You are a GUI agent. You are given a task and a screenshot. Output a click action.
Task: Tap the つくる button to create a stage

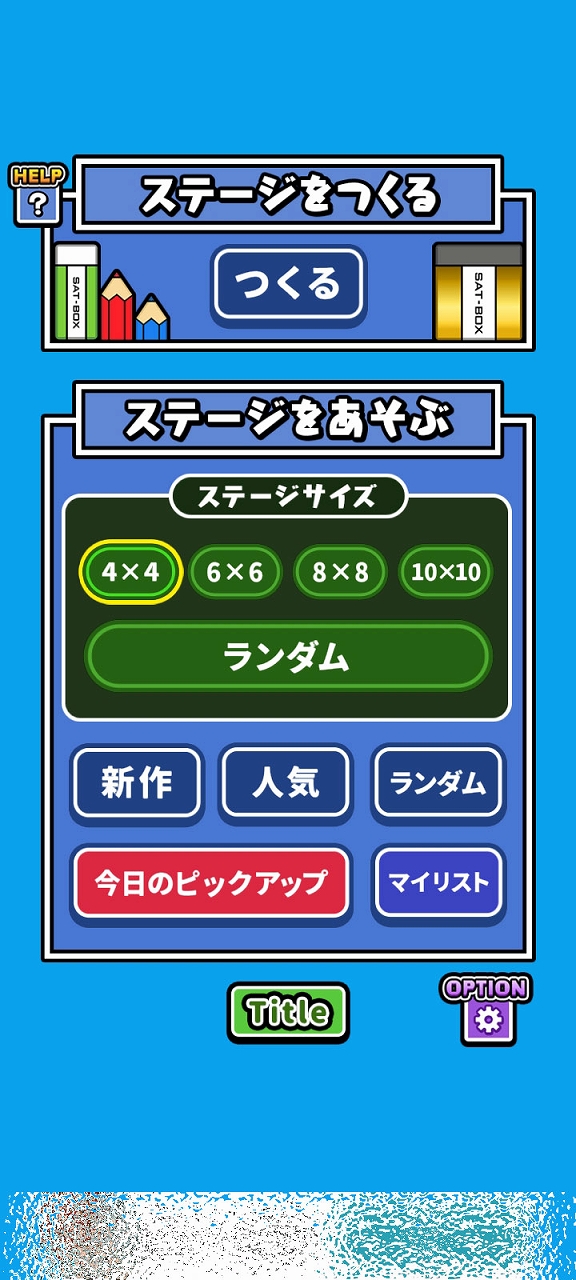click(x=288, y=285)
